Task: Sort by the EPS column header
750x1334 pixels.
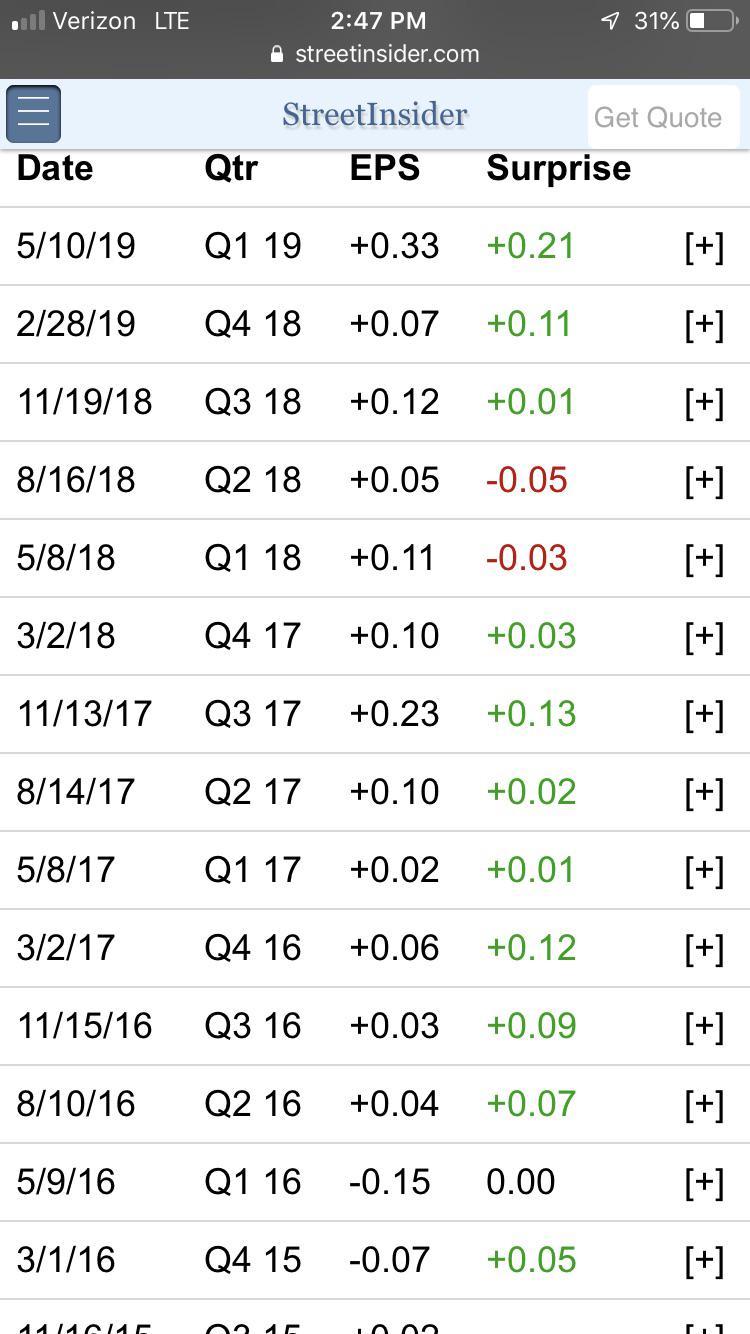Action: point(384,168)
